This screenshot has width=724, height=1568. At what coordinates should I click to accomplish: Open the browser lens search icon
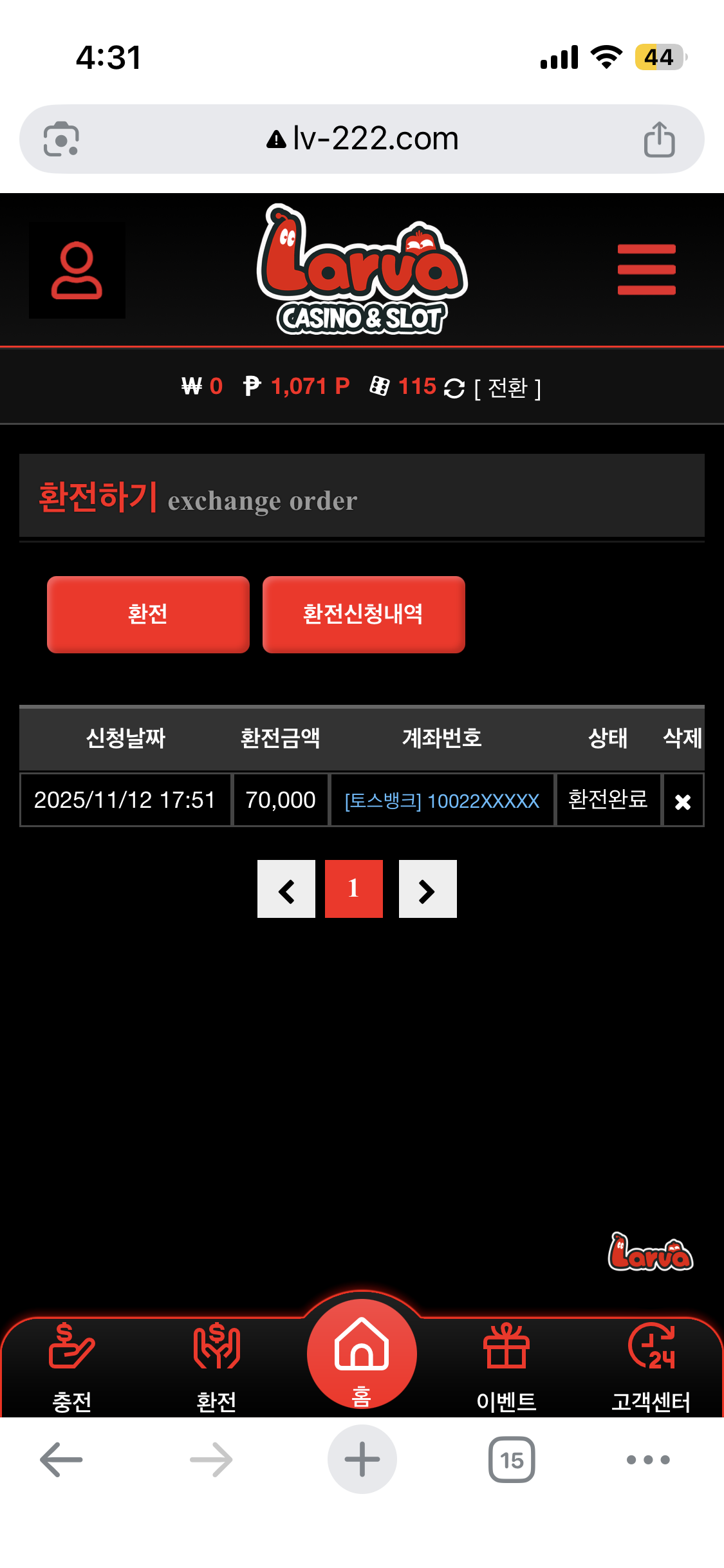click(x=61, y=139)
